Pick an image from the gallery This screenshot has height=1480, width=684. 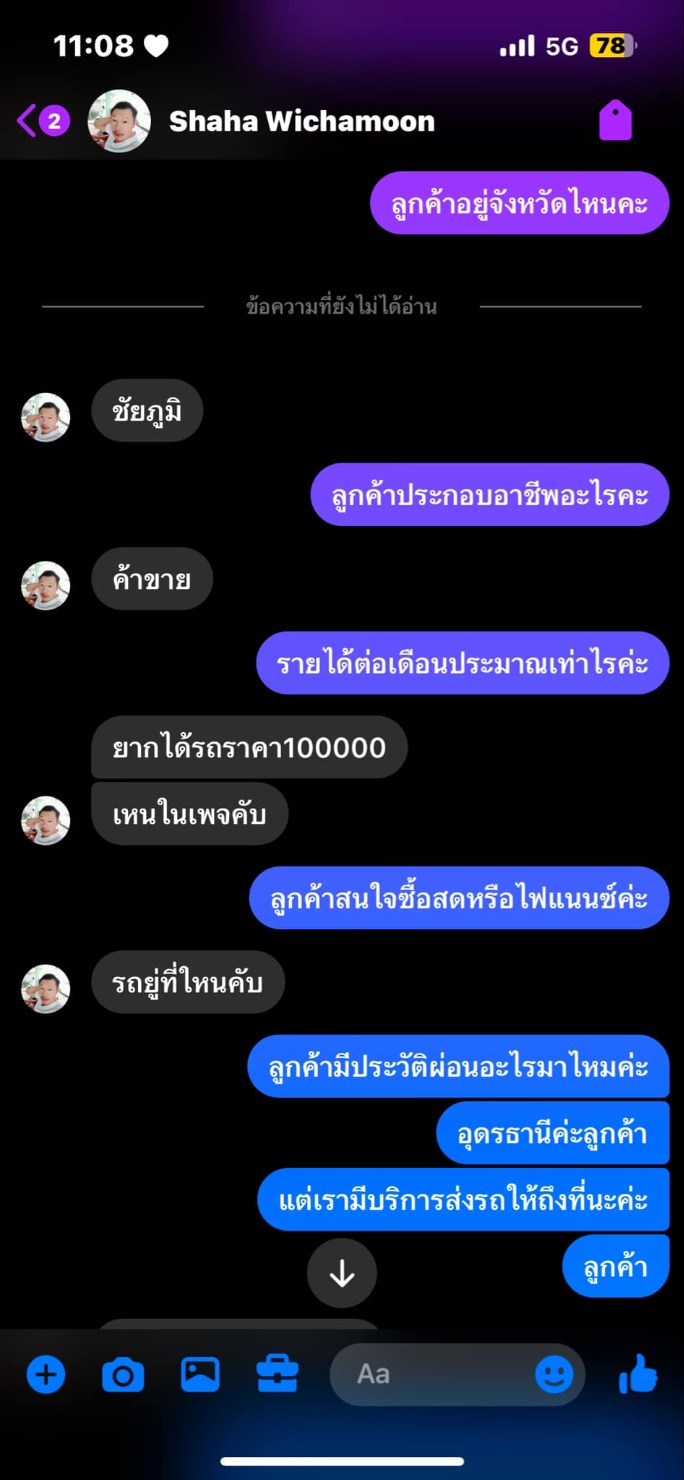point(200,1374)
